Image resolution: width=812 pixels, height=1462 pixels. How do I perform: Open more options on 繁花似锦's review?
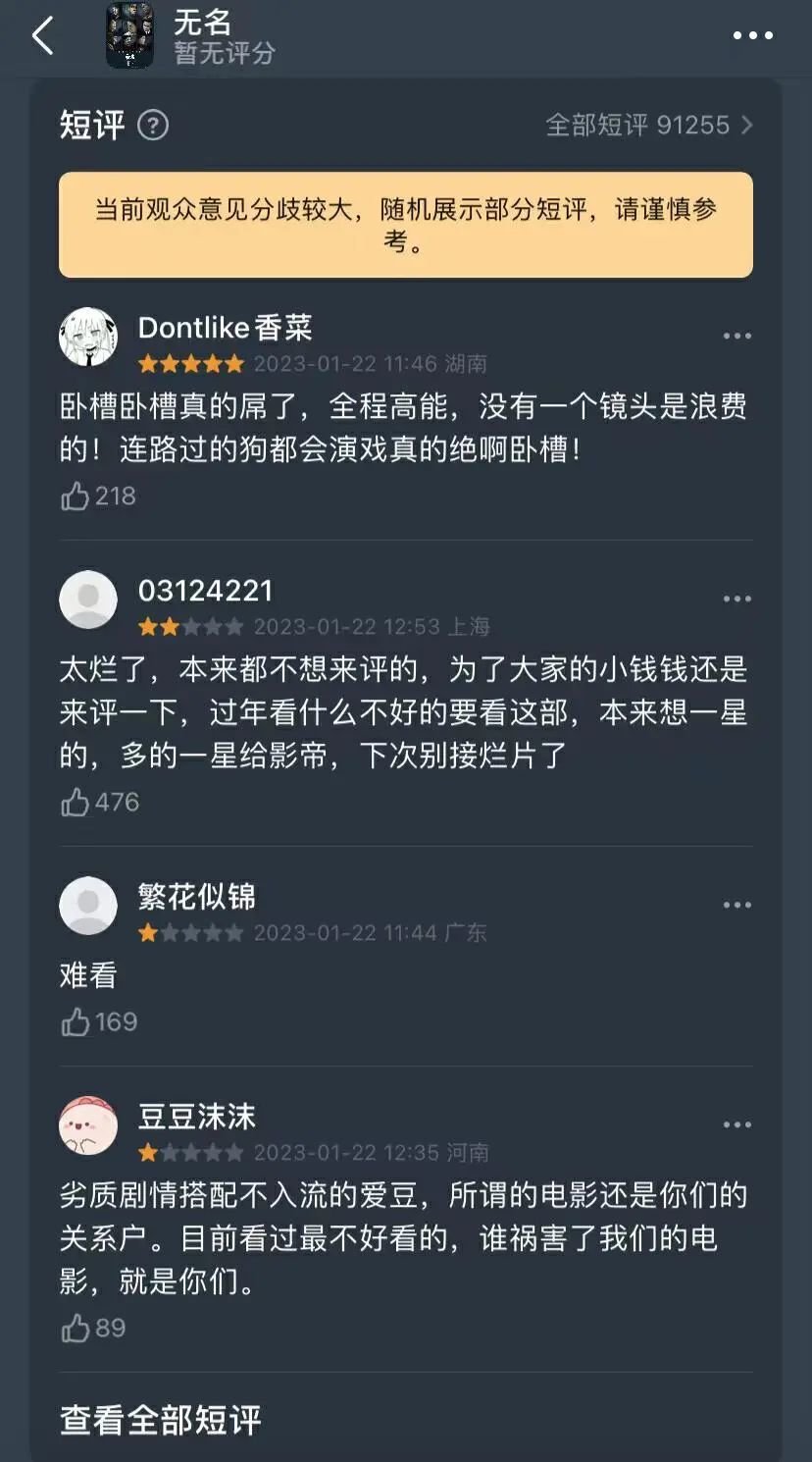(736, 906)
